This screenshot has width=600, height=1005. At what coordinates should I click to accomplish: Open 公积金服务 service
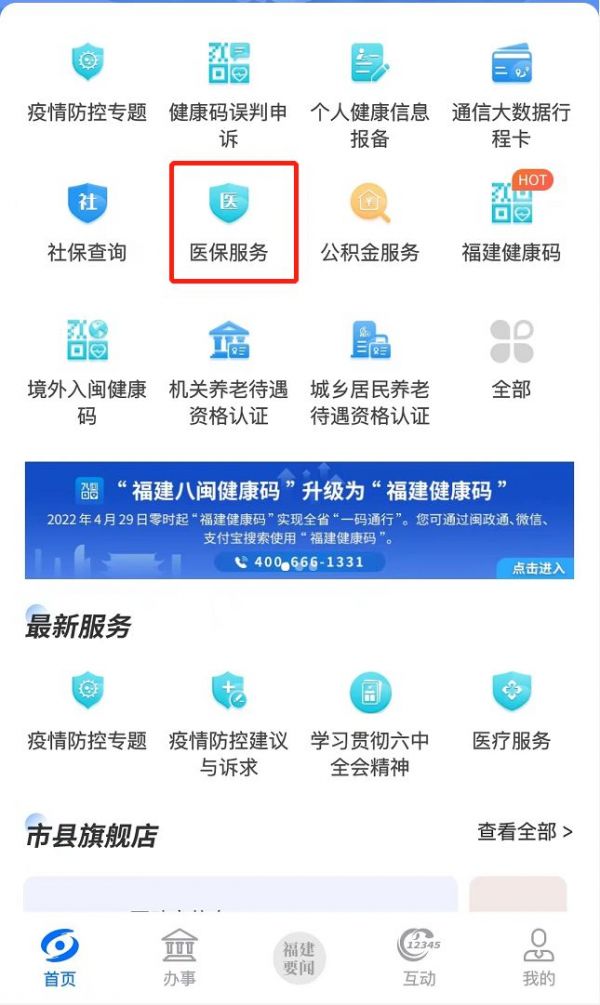tap(369, 222)
